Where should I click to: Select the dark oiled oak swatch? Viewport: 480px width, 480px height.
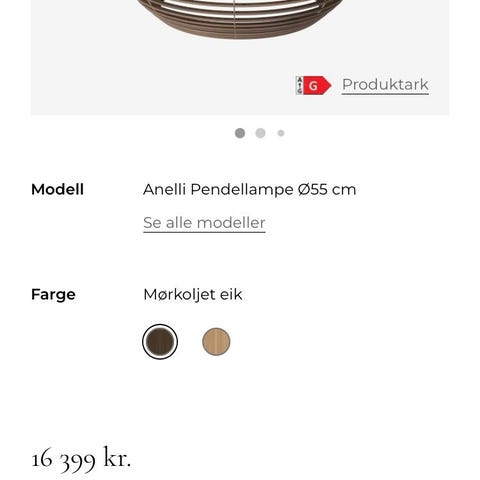(160, 342)
